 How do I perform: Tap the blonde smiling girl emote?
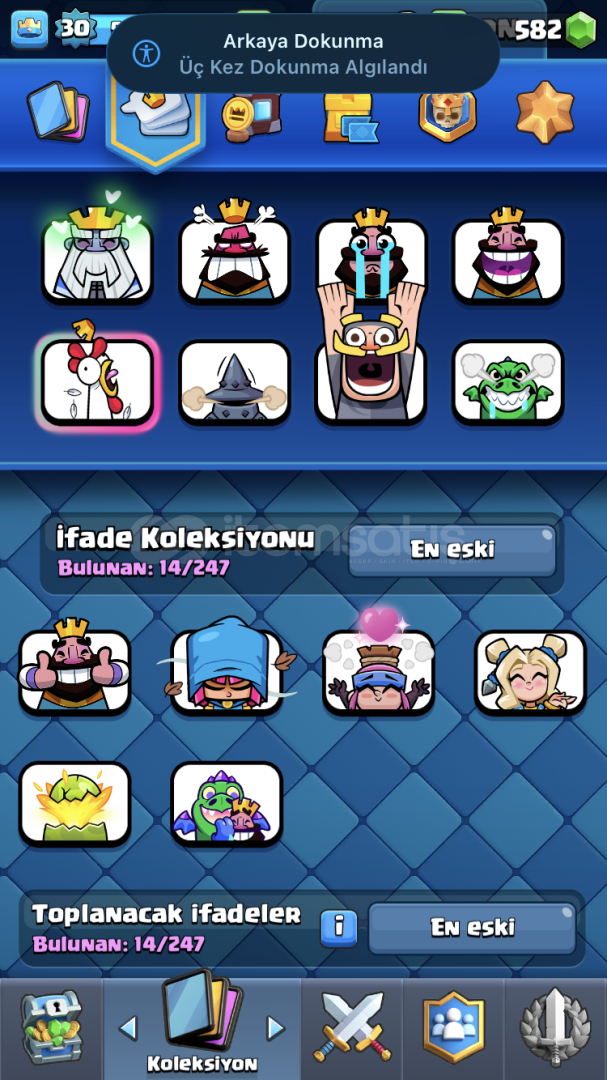pyautogui.click(x=530, y=672)
